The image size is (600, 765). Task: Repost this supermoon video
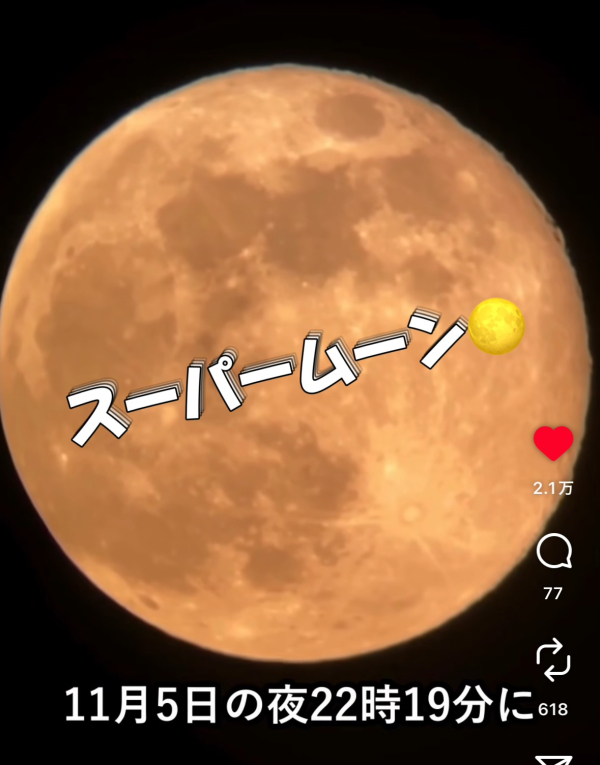(553, 662)
